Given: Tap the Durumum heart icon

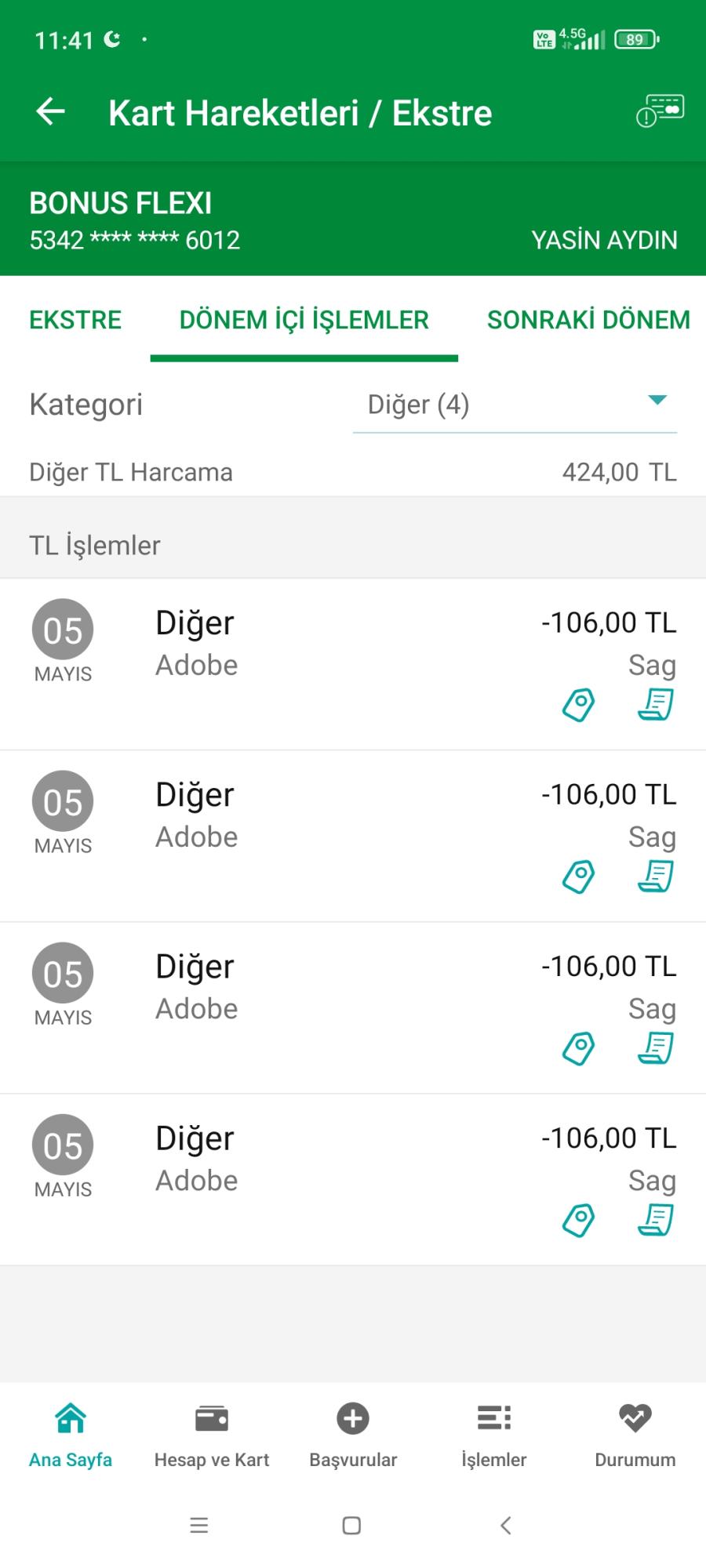Looking at the screenshot, I should (634, 1419).
